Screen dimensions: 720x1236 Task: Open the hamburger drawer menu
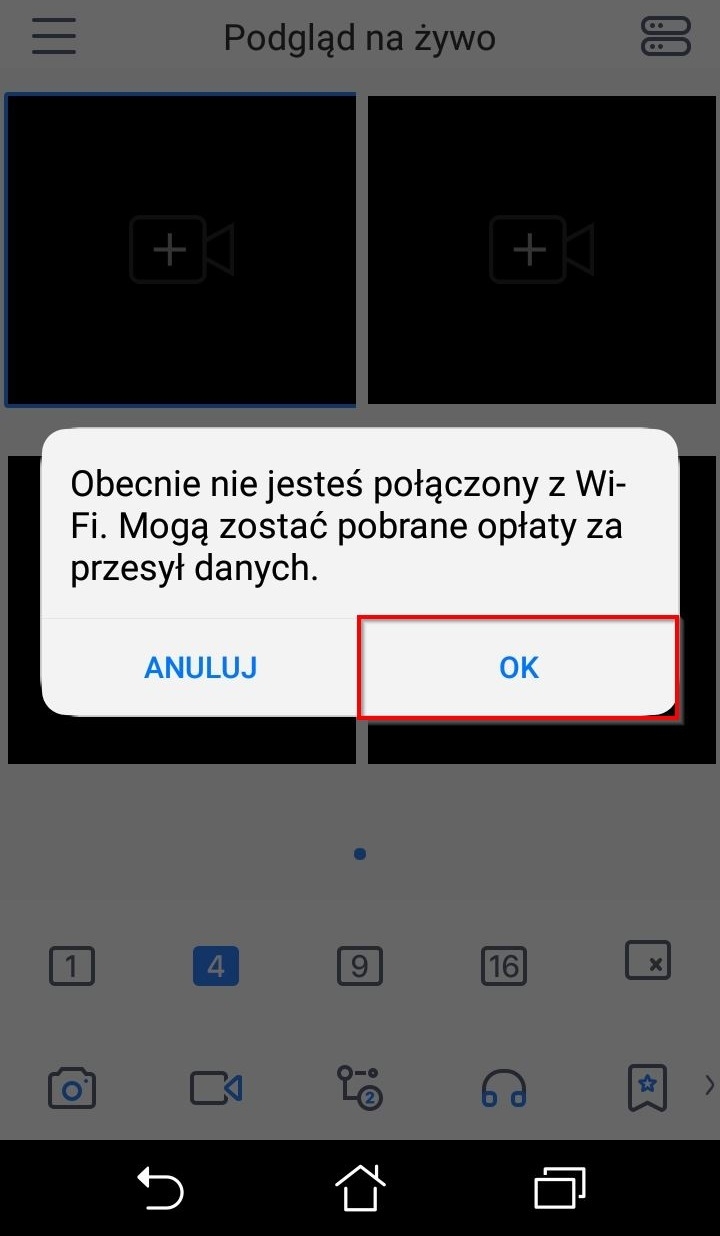54,38
